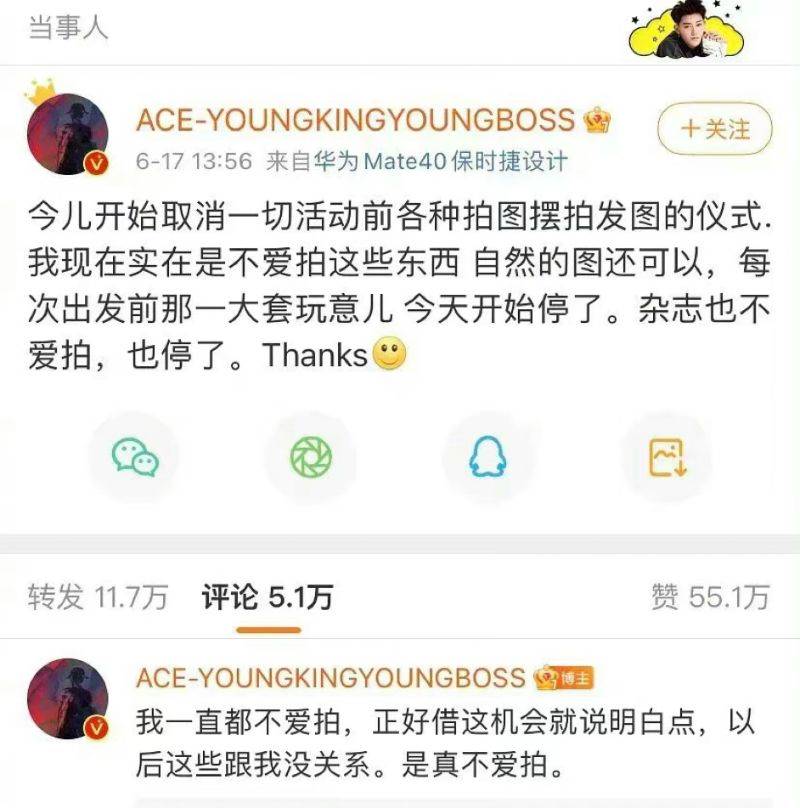Share the post to WeChat

[x=134, y=458]
